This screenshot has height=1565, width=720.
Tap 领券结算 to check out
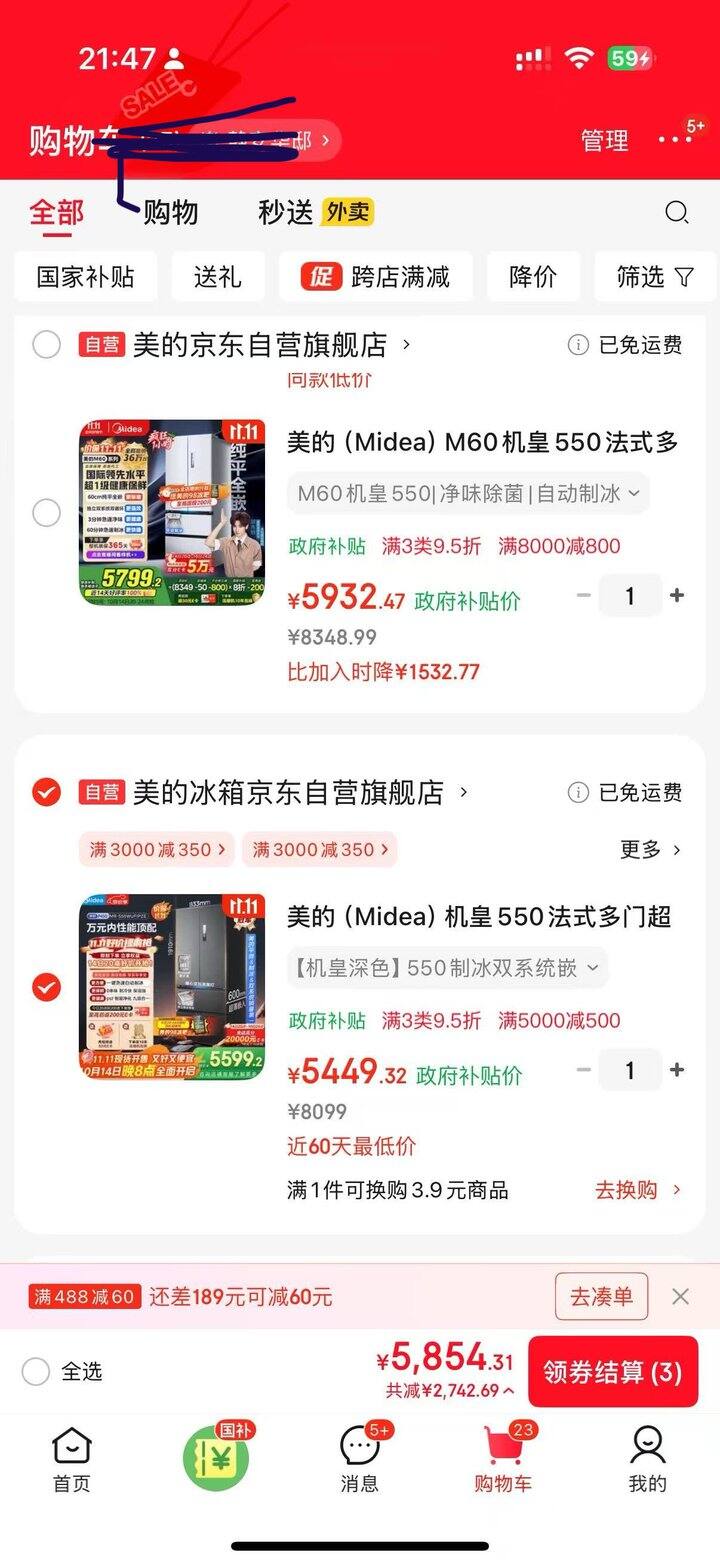[x=612, y=1371]
